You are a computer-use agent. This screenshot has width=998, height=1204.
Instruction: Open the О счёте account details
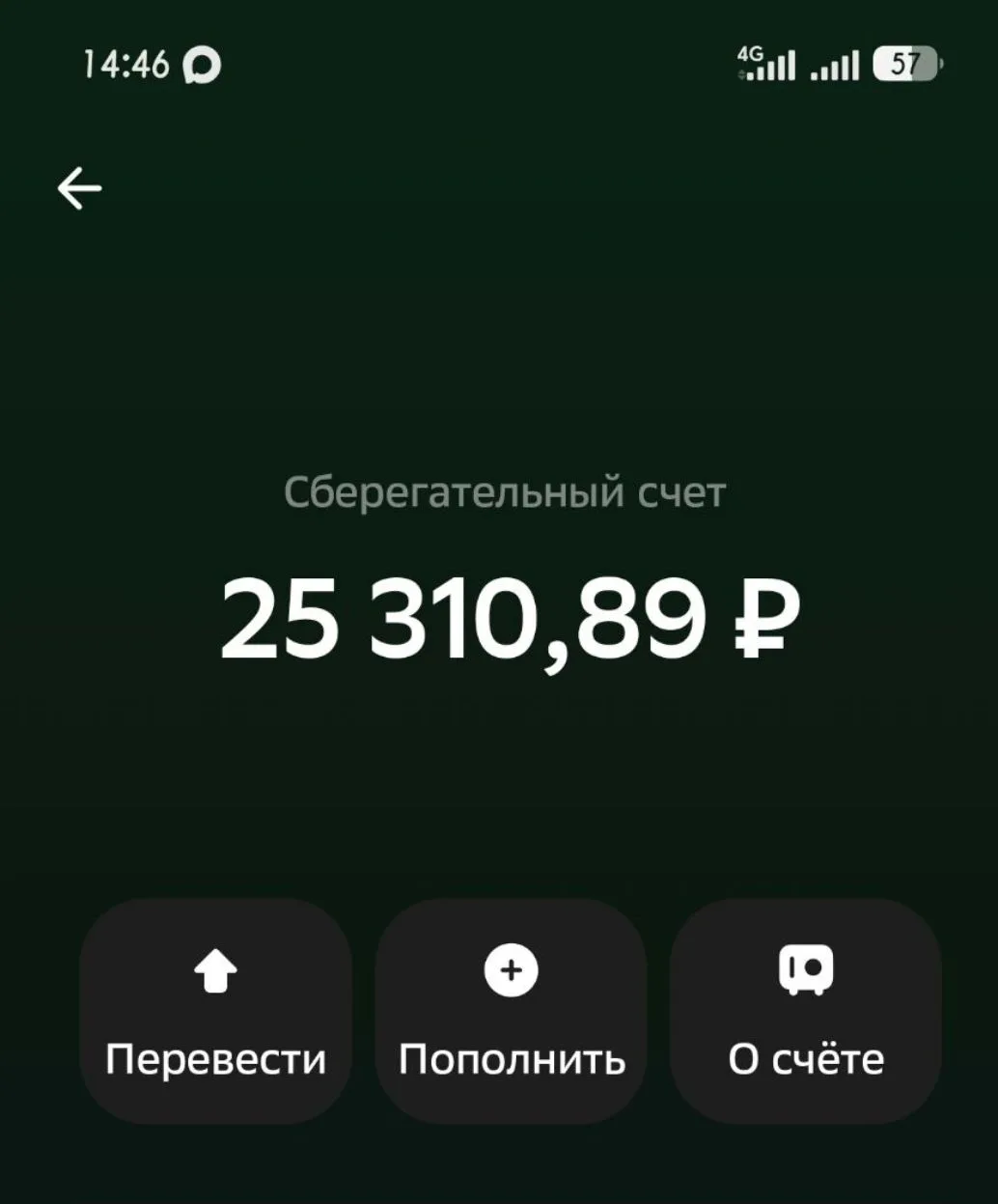tap(806, 1011)
